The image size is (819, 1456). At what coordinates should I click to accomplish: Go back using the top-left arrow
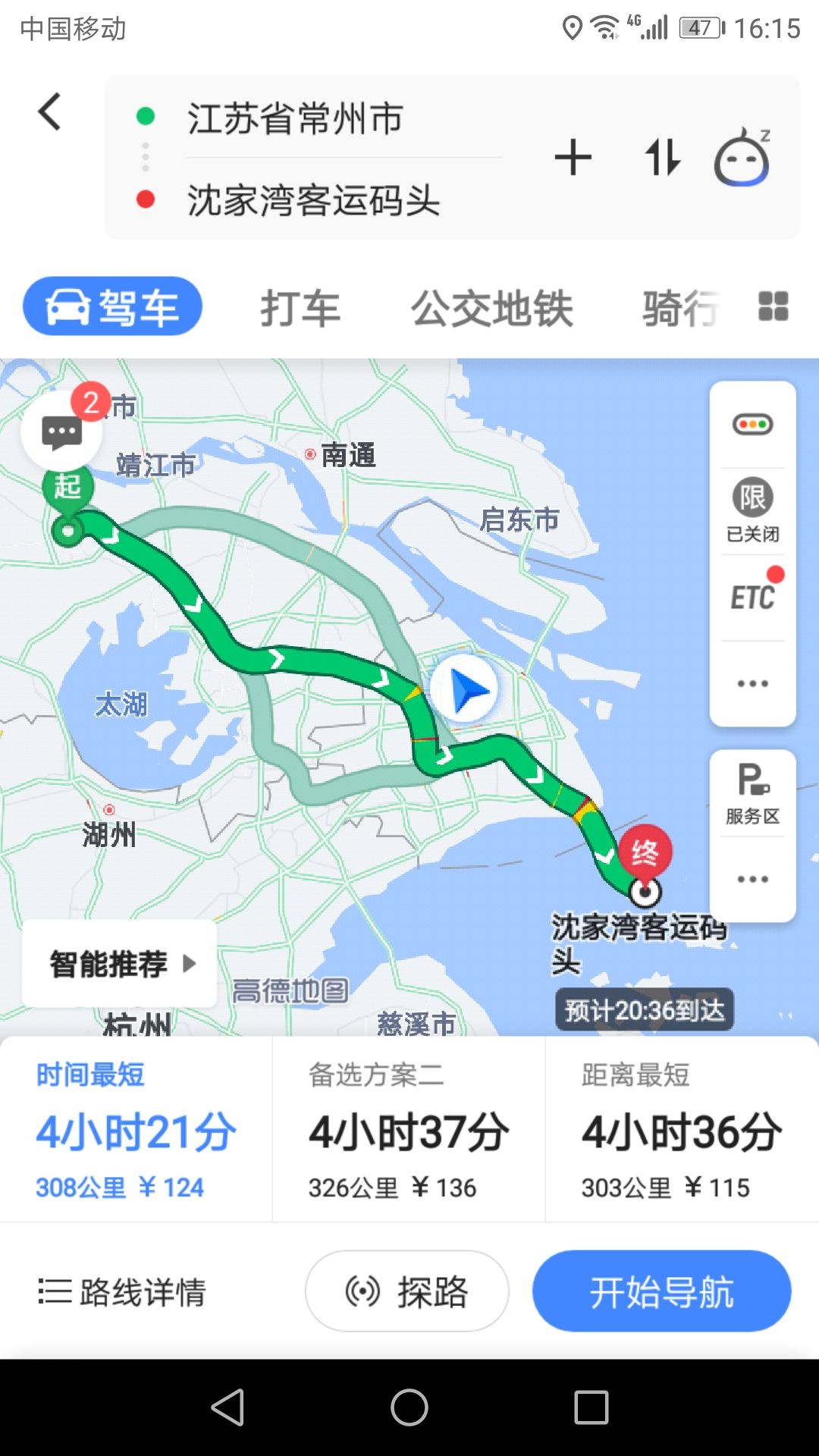[50, 112]
